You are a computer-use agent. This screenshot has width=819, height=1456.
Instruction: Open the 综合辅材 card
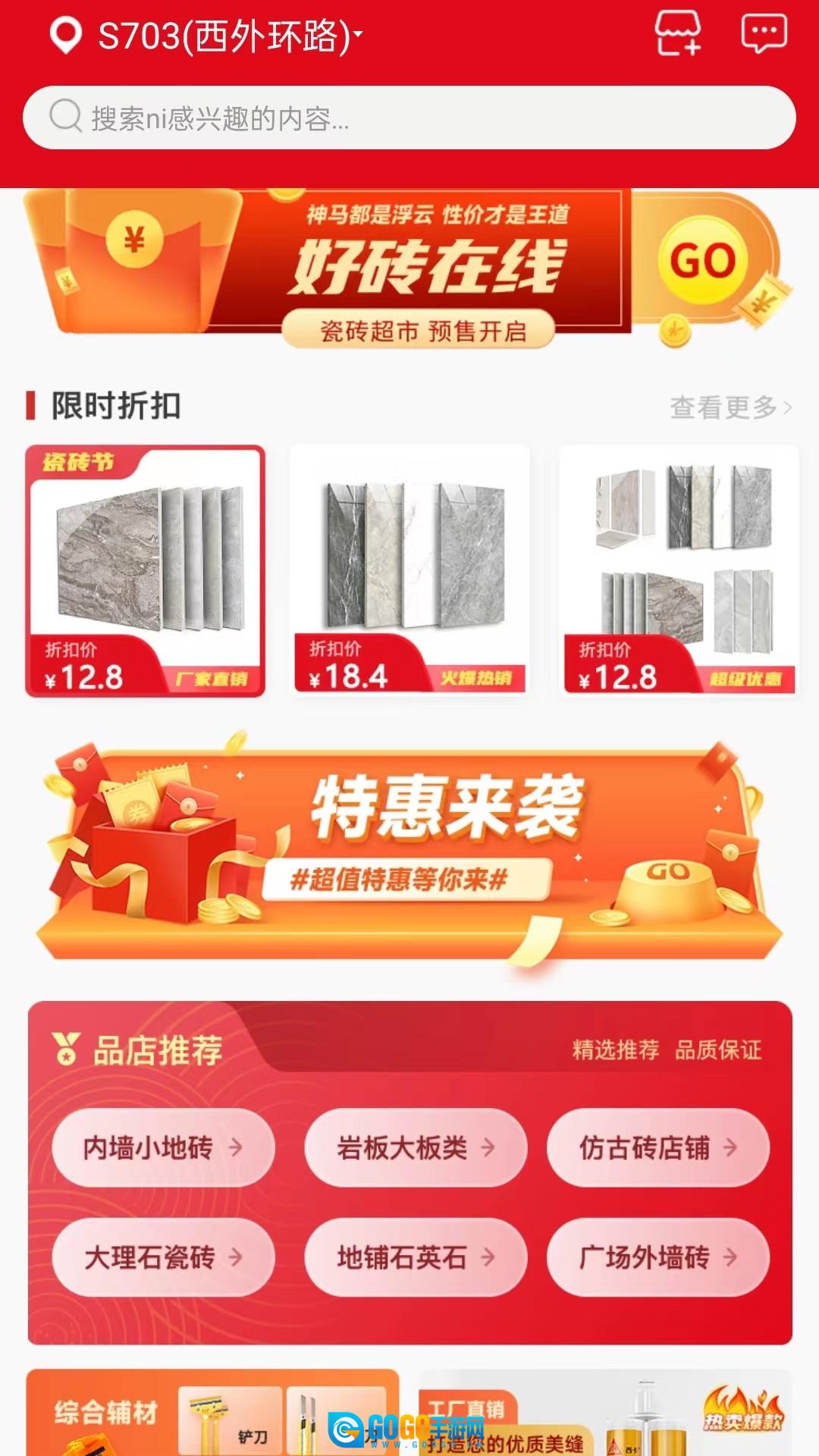coord(212,1414)
